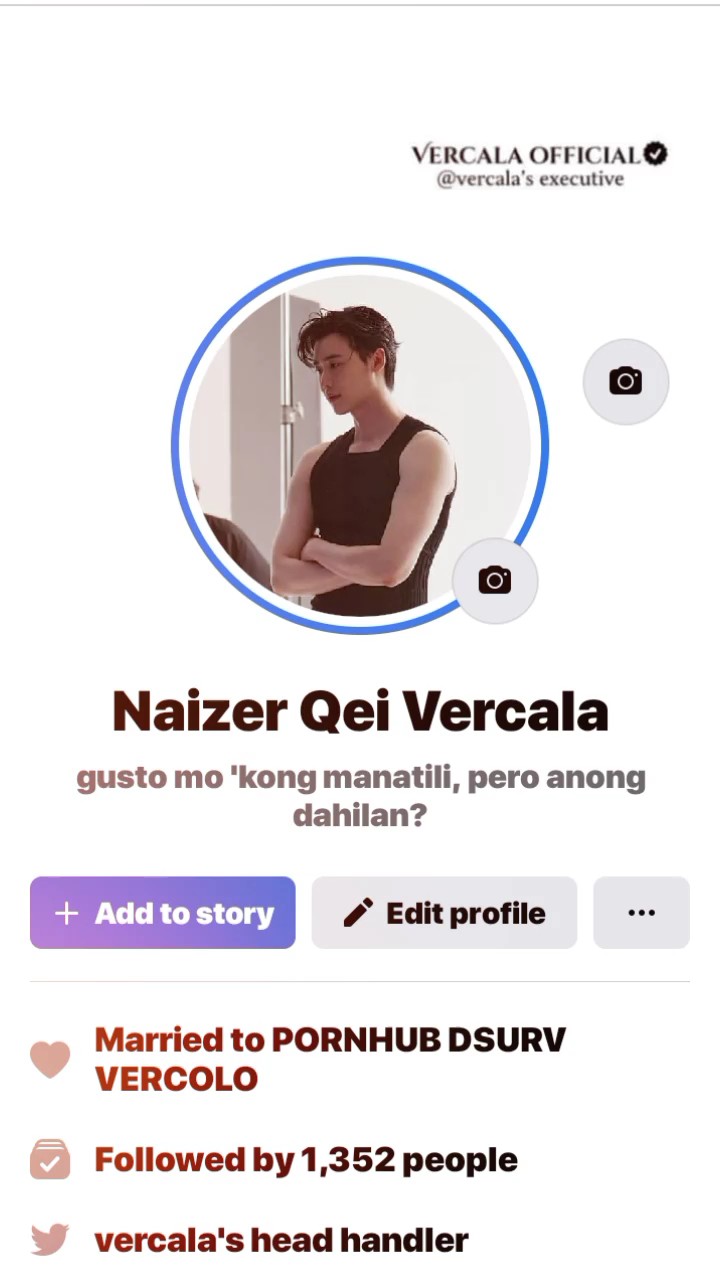Tap the cover photo camera icon
Screen dimensions: 720x1280
pyautogui.click(x=626, y=381)
